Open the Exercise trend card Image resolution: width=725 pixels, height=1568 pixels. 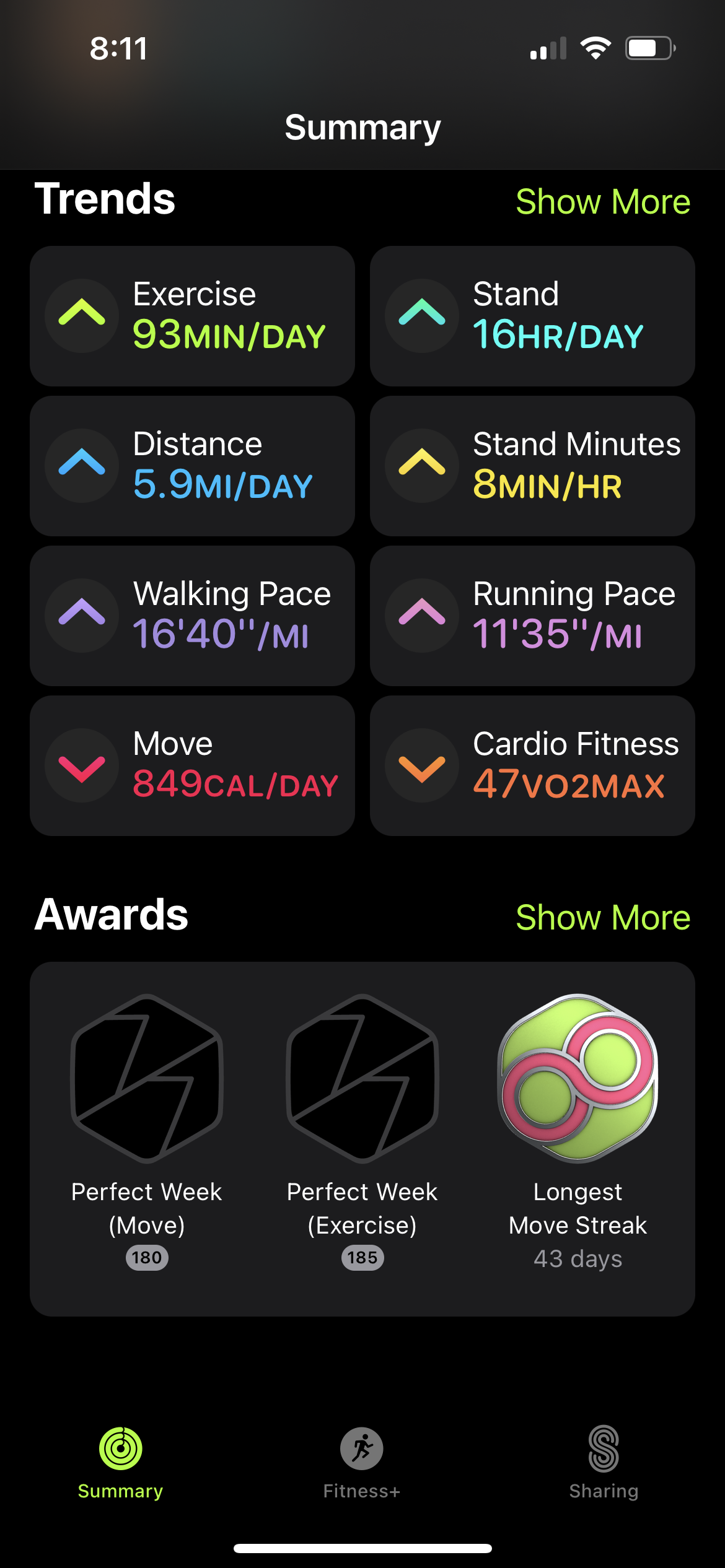(x=192, y=316)
